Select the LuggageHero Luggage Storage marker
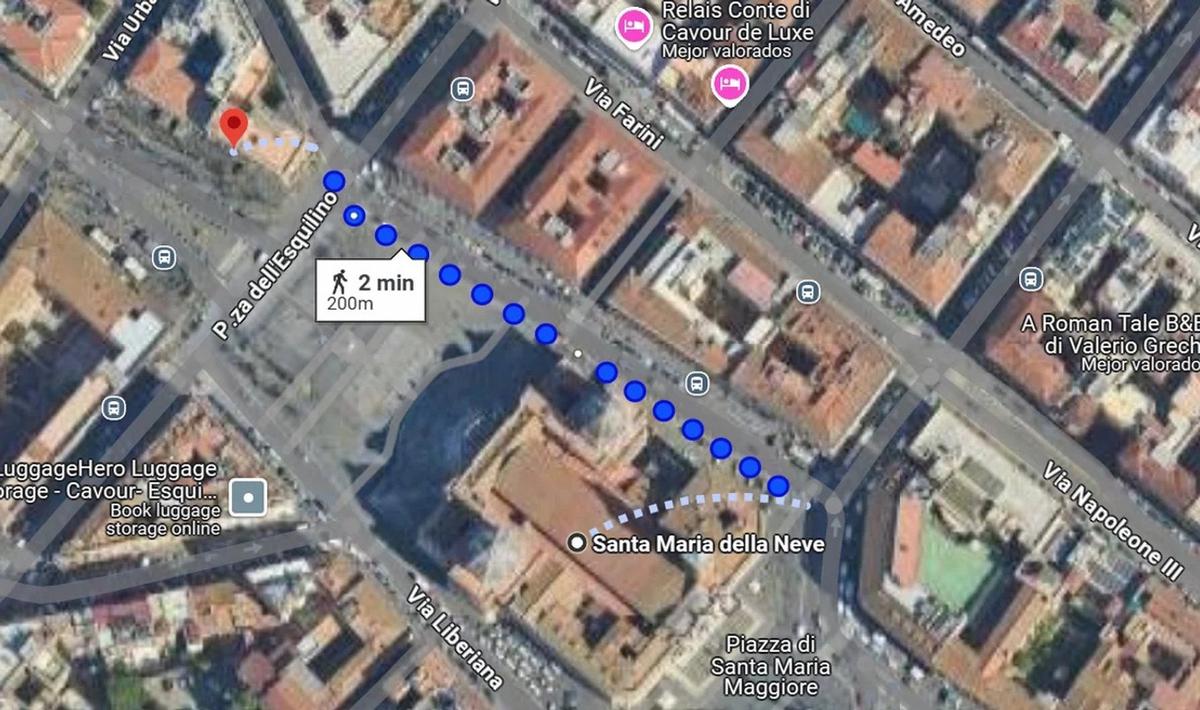The width and height of the screenshot is (1200, 710). coord(247,496)
